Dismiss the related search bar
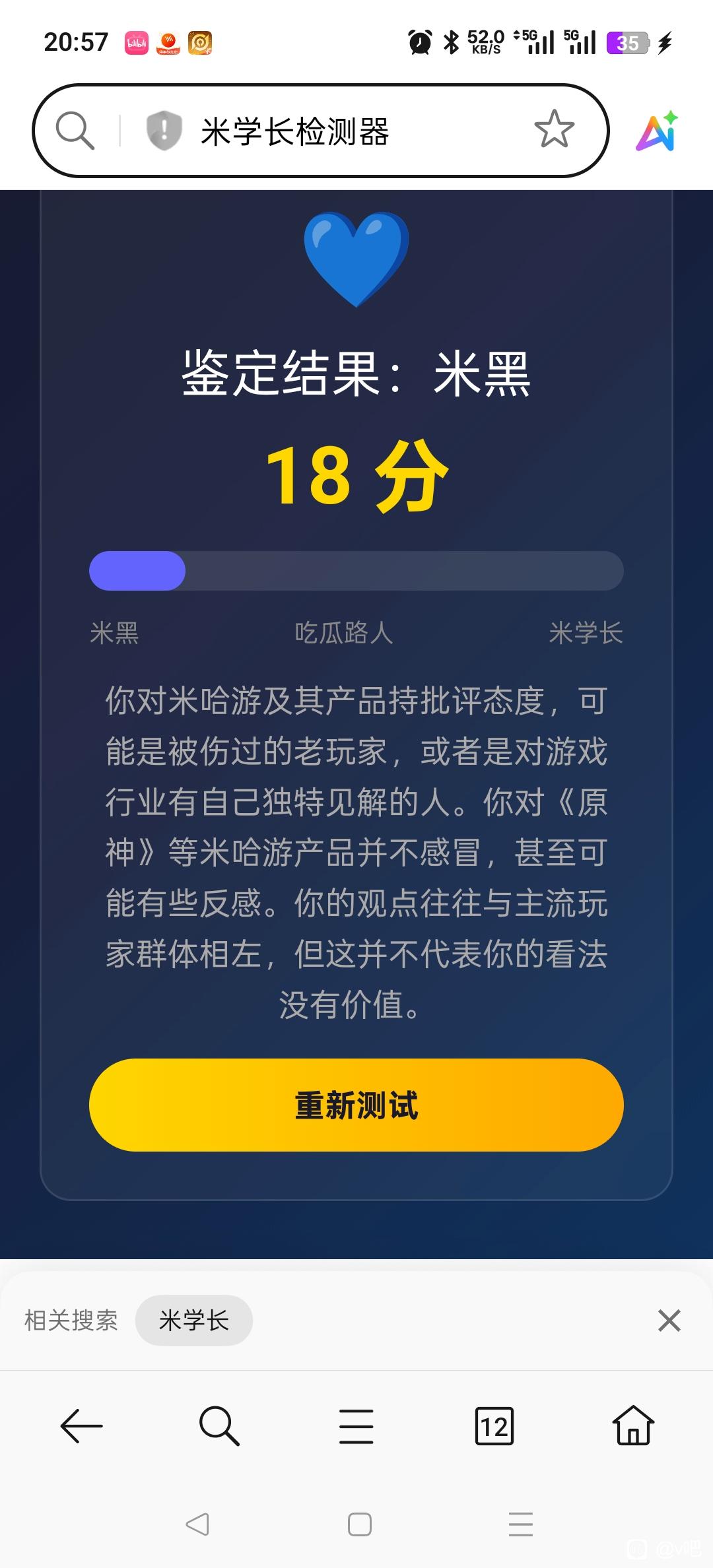This screenshot has width=713, height=1568. point(669,1321)
